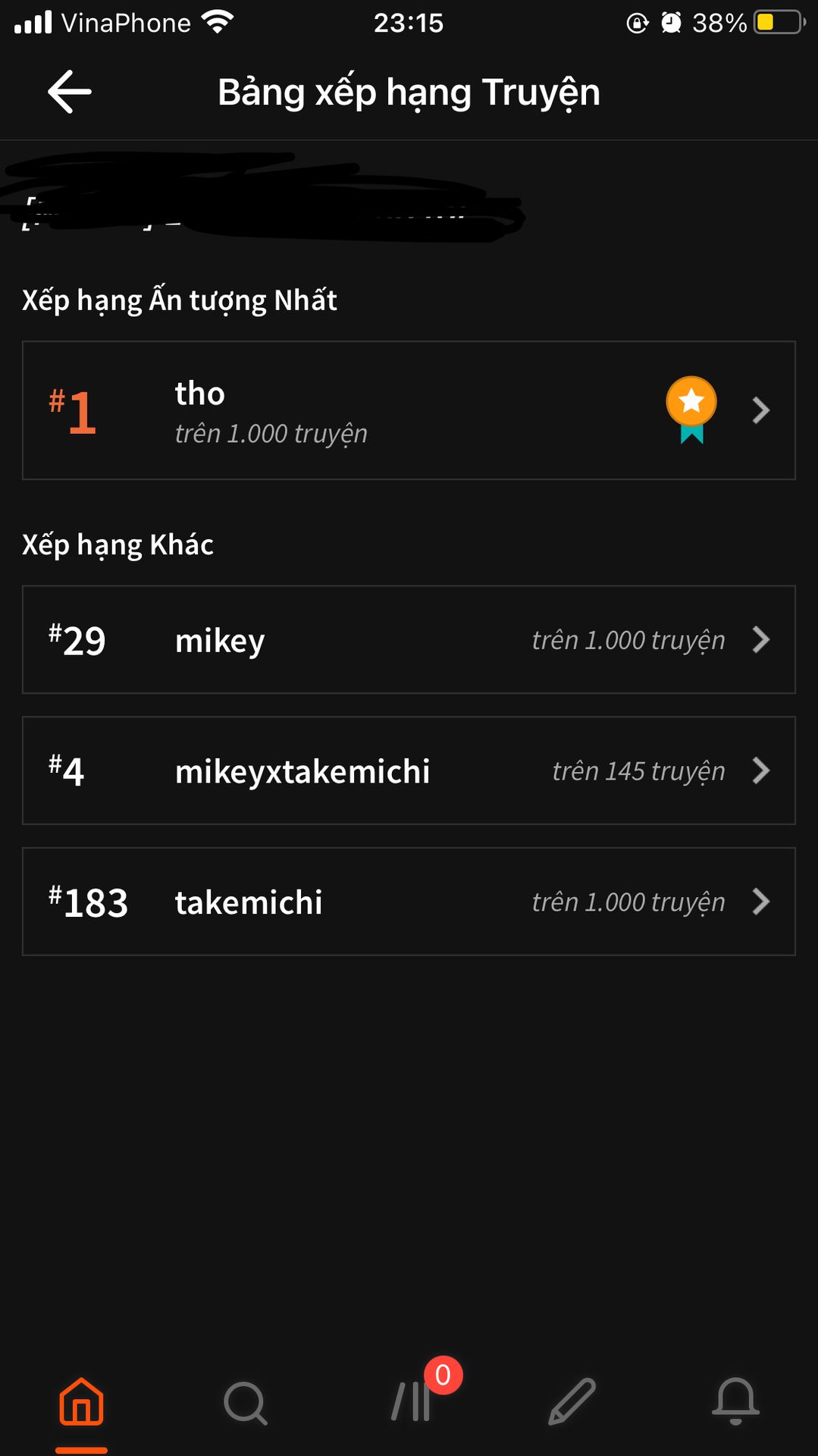Switch to the Home tab
Viewport: 818px width, 1456px height.
click(81, 1402)
